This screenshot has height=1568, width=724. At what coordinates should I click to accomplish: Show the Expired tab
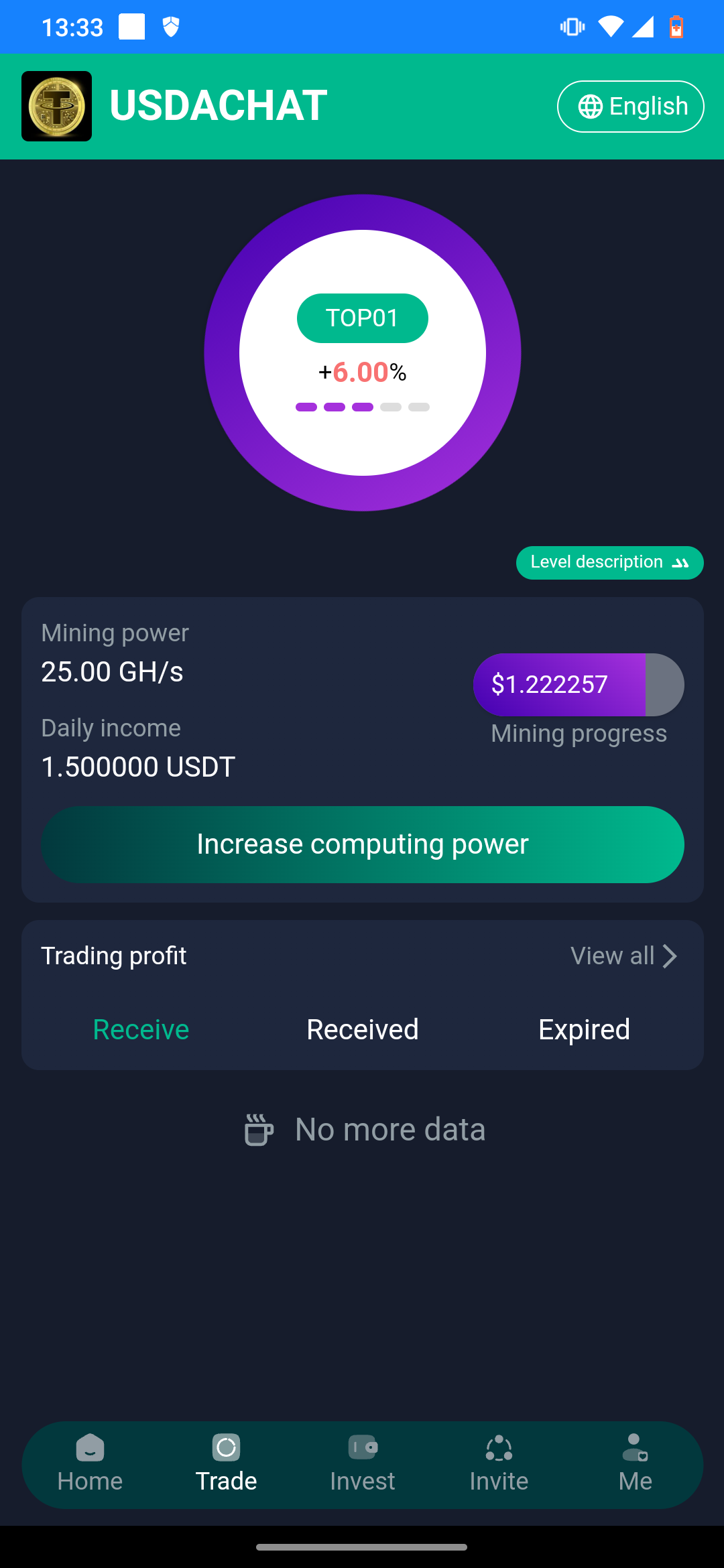coord(584,1029)
